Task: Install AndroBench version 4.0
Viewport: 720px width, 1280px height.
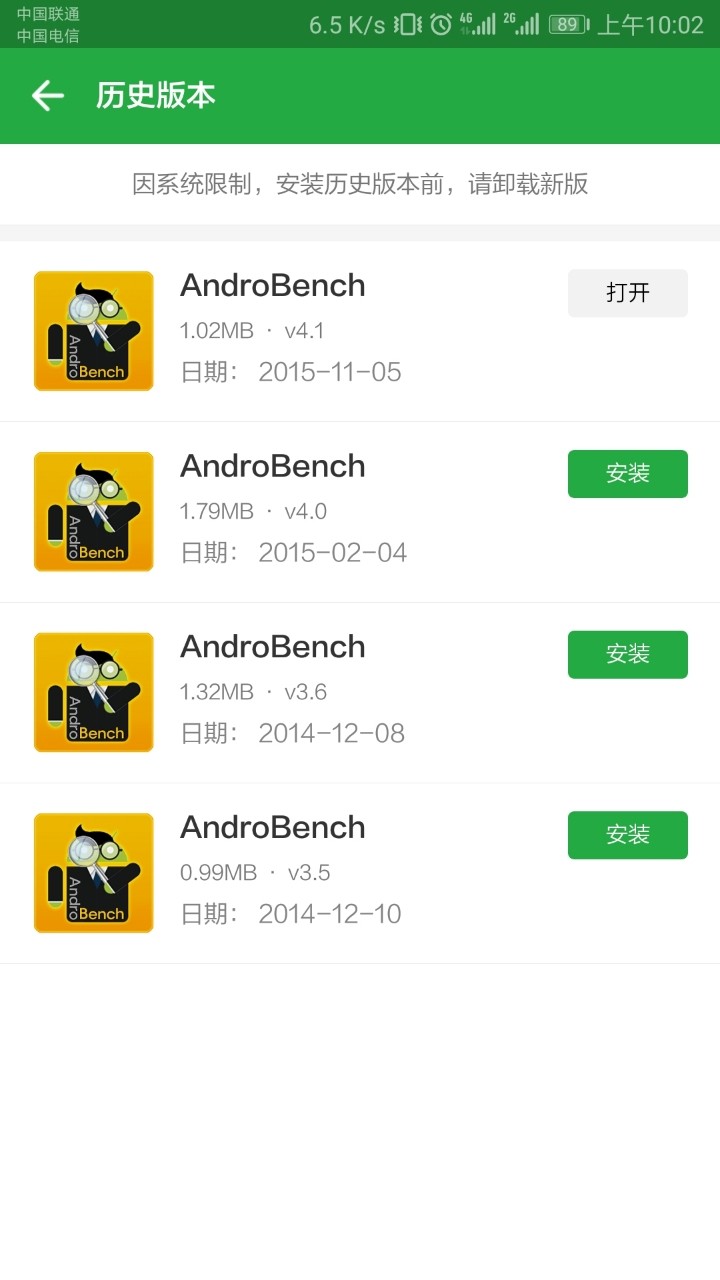Action: [627, 473]
